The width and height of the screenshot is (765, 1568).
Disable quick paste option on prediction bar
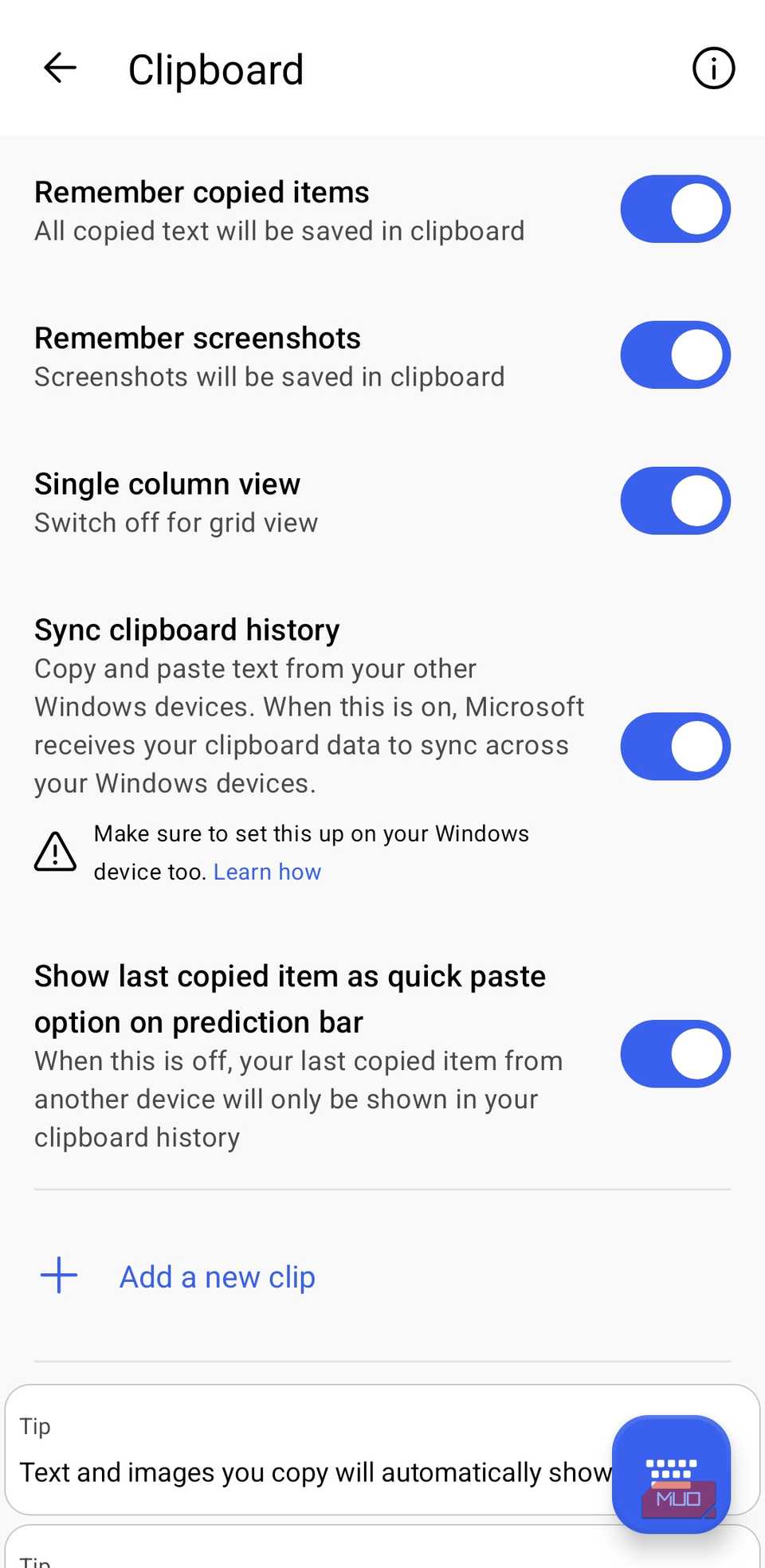point(675,1053)
